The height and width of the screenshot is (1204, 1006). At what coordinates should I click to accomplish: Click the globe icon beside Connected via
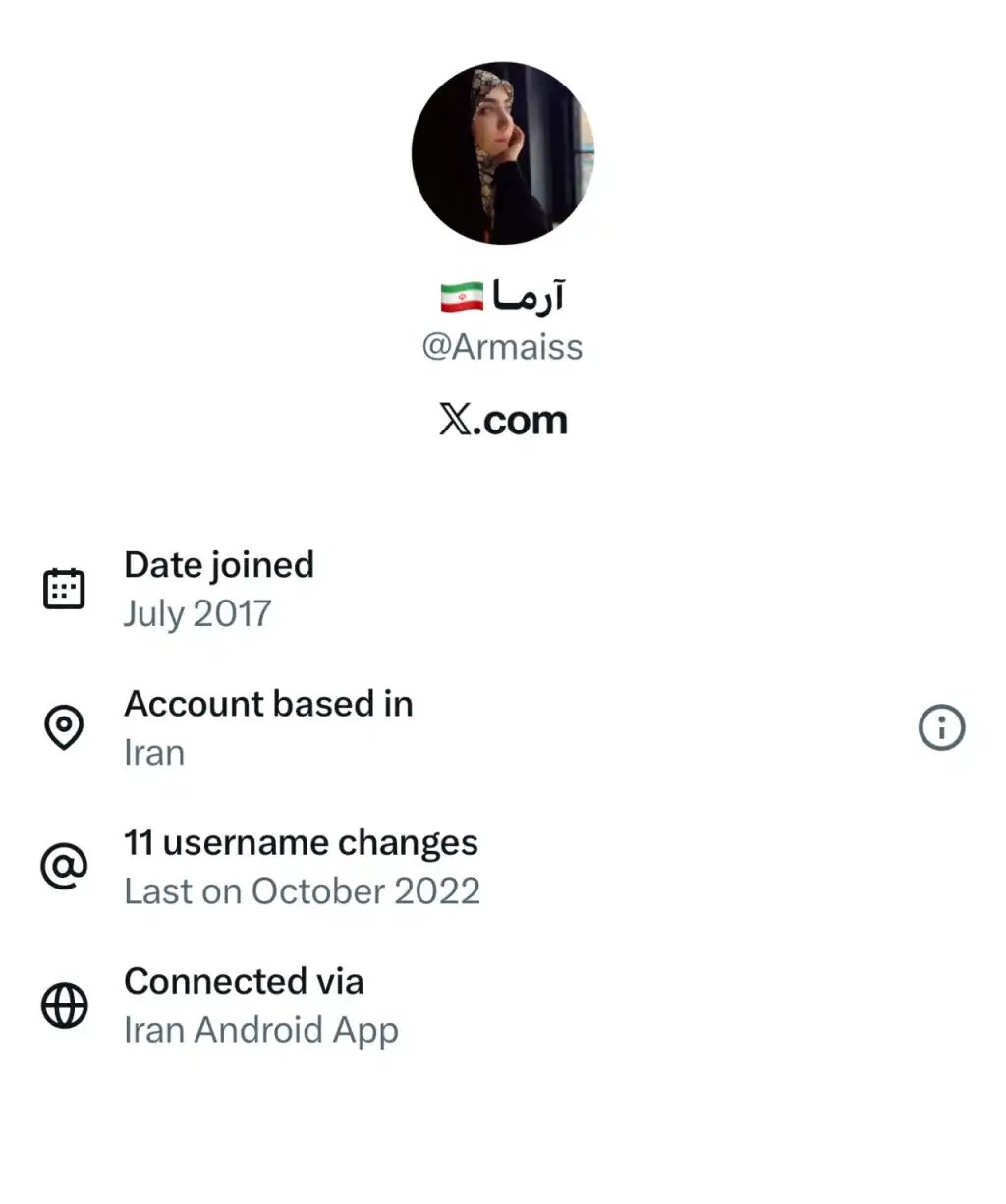tap(64, 1004)
